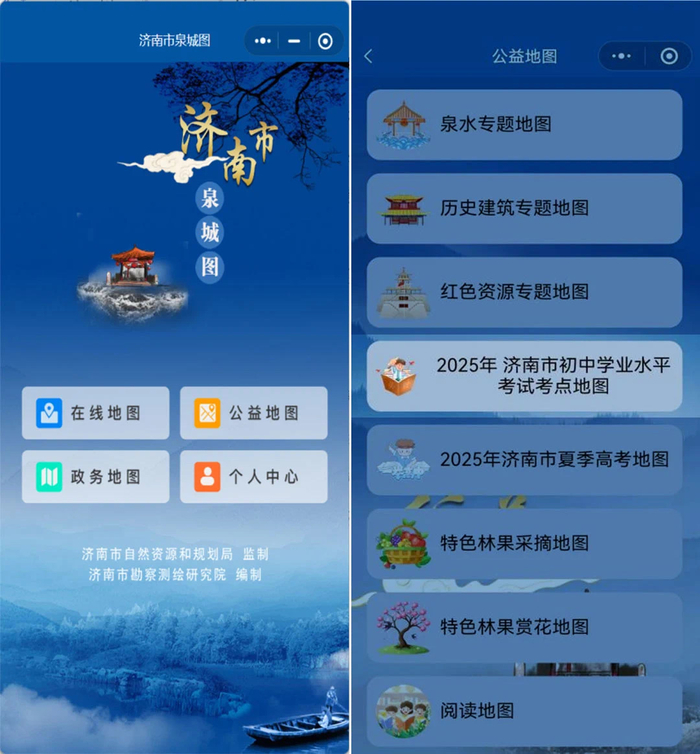Open 2025年济南市夏季高考地图
Screen dimensions: 700x754
524,460
